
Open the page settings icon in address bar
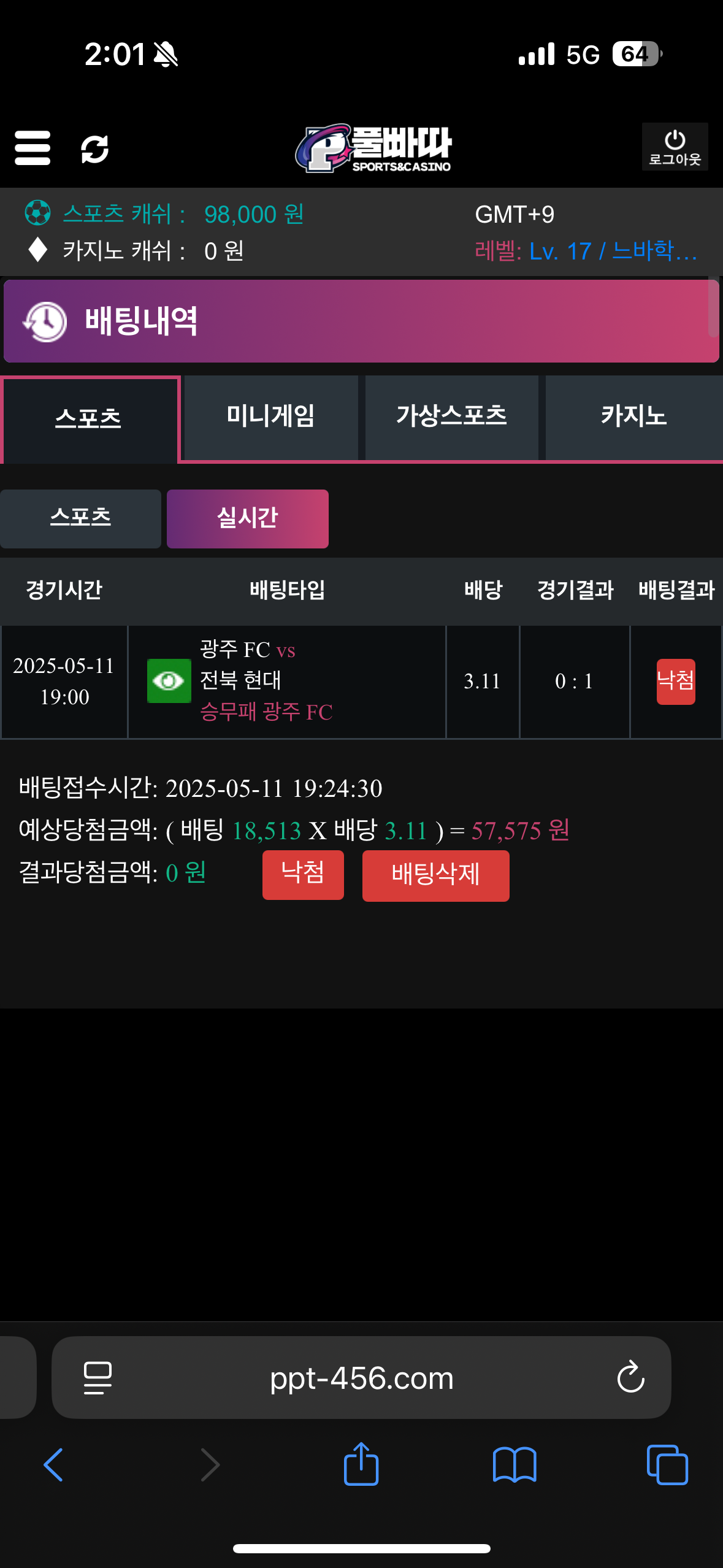coord(98,1378)
